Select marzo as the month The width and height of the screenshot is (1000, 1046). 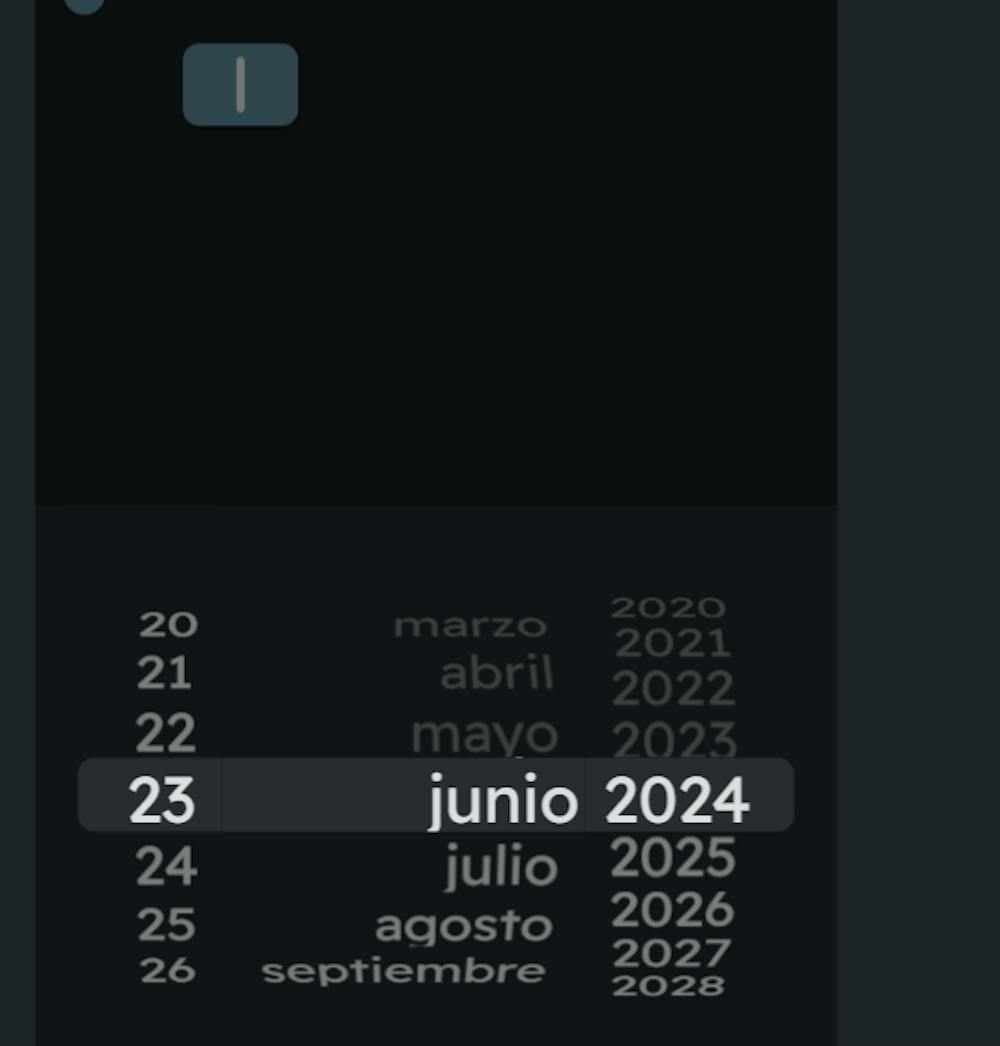pyautogui.click(x=470, y=626)
